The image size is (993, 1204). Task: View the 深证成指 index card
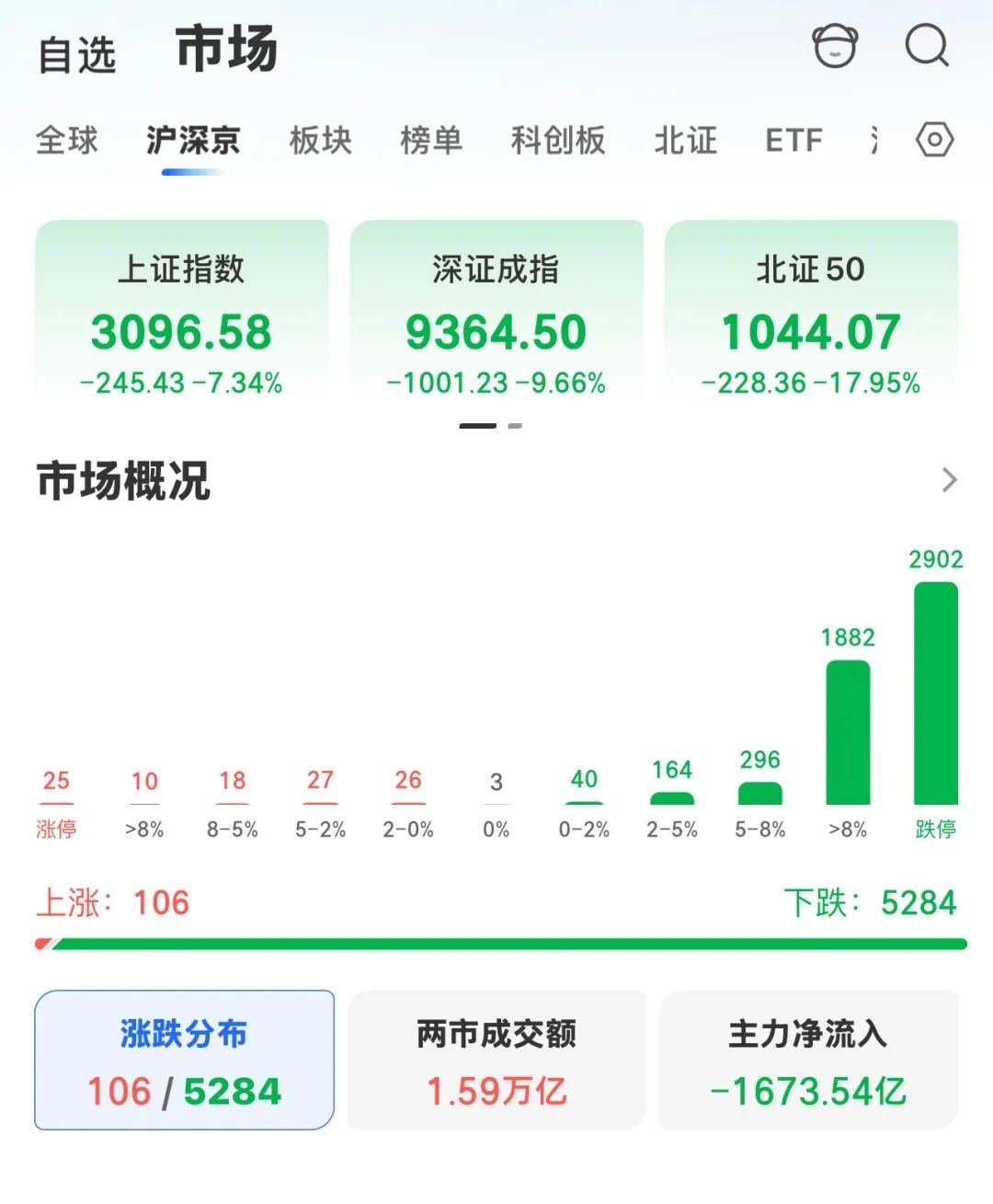496,313
